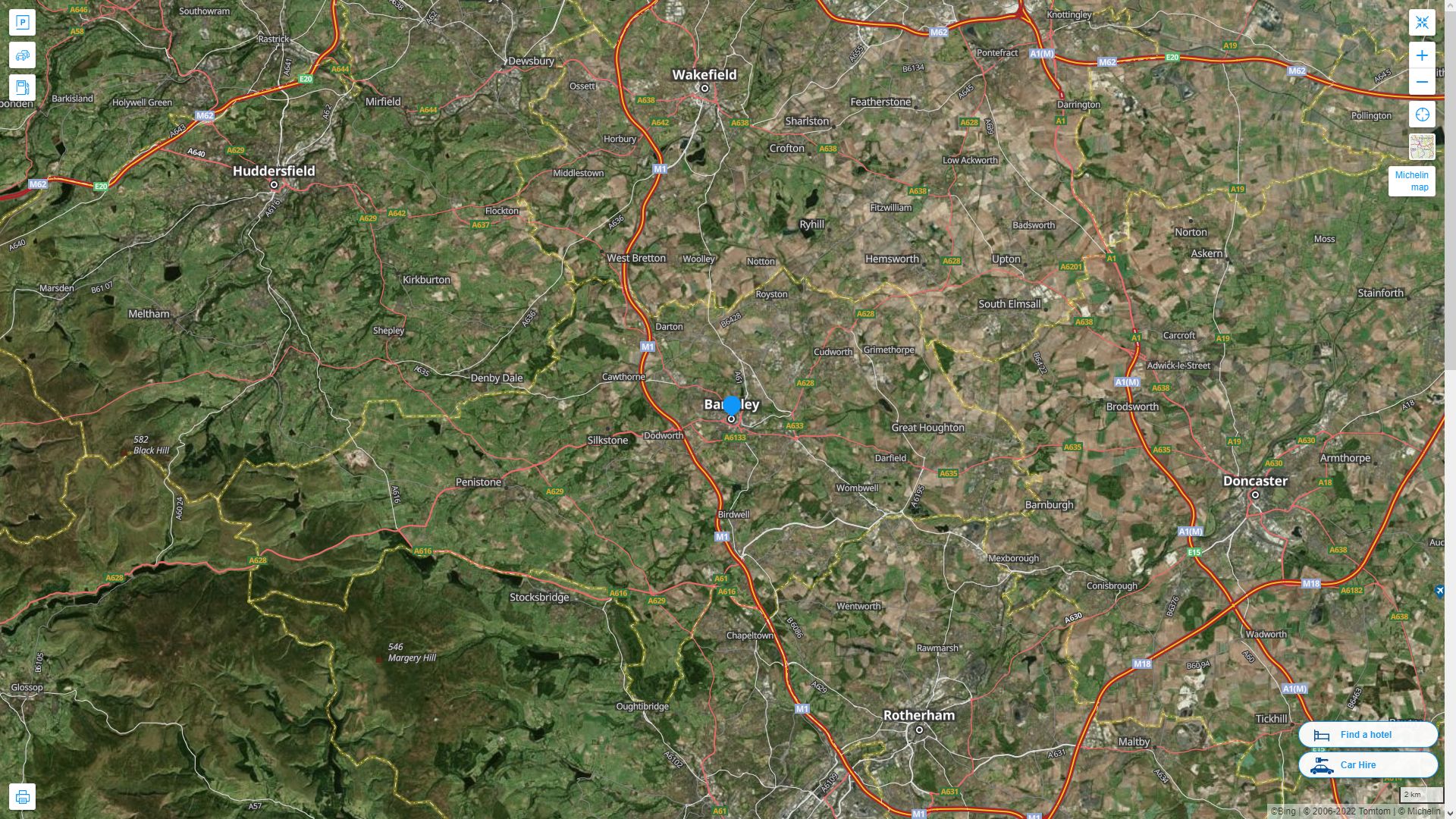Center map on my location
The image size is (1456, 819).
[1422, 115]
